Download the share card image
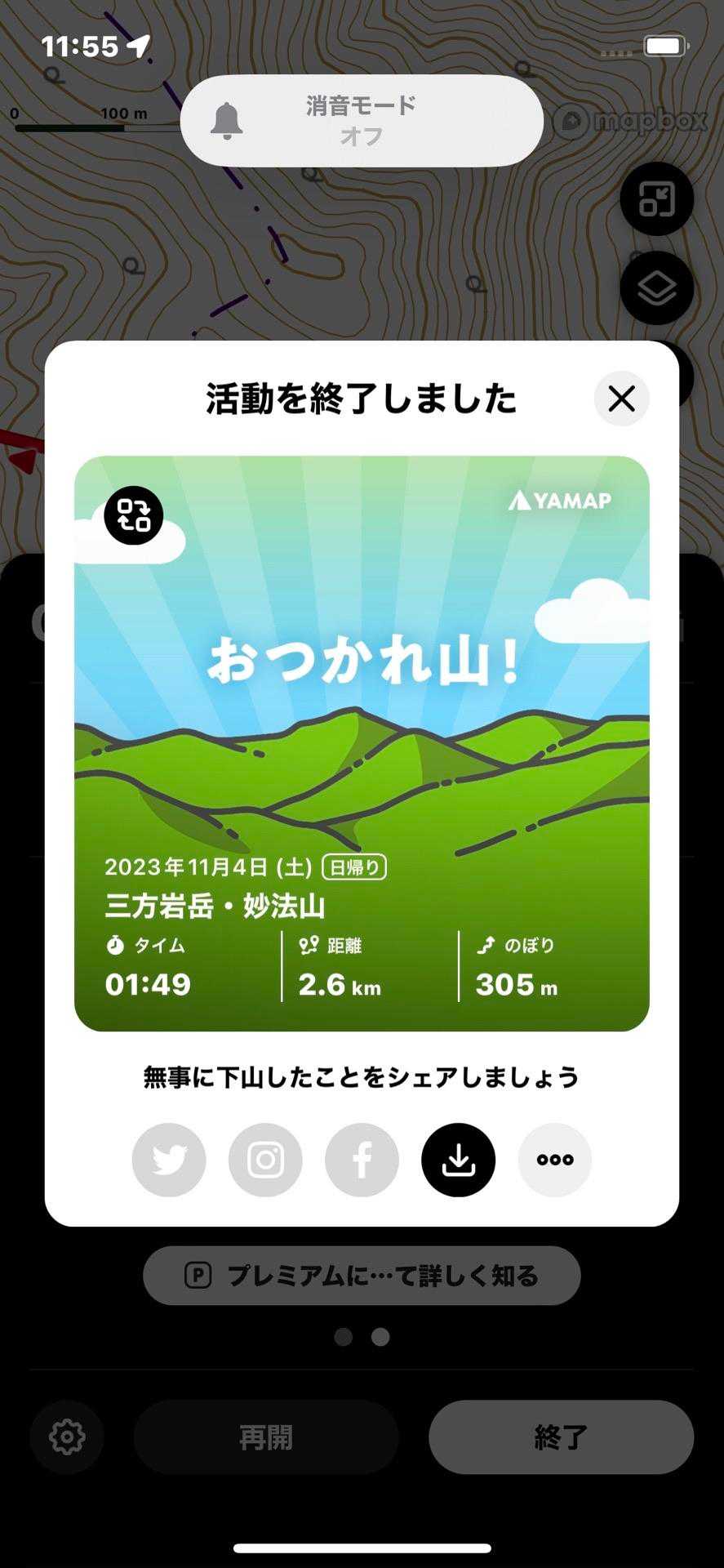Screen dimensions: 724x1568 click(x=458, y=1160)
